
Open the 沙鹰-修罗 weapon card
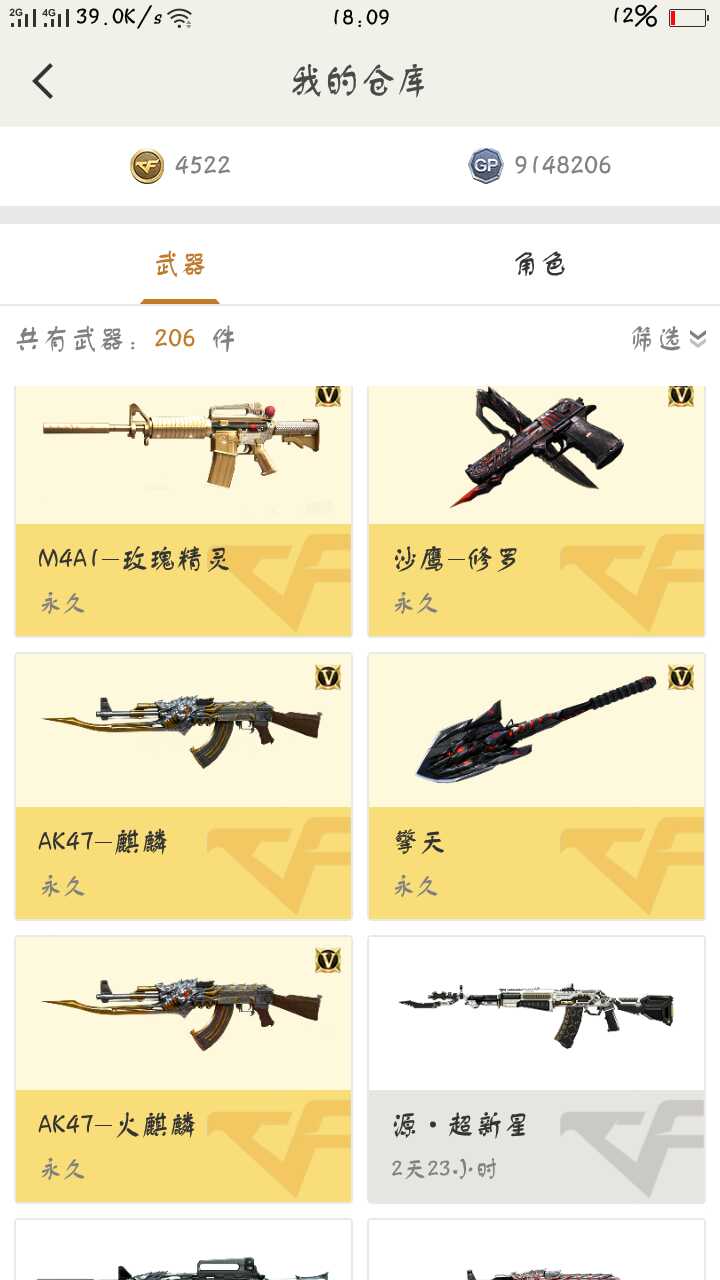click(537, 510)
